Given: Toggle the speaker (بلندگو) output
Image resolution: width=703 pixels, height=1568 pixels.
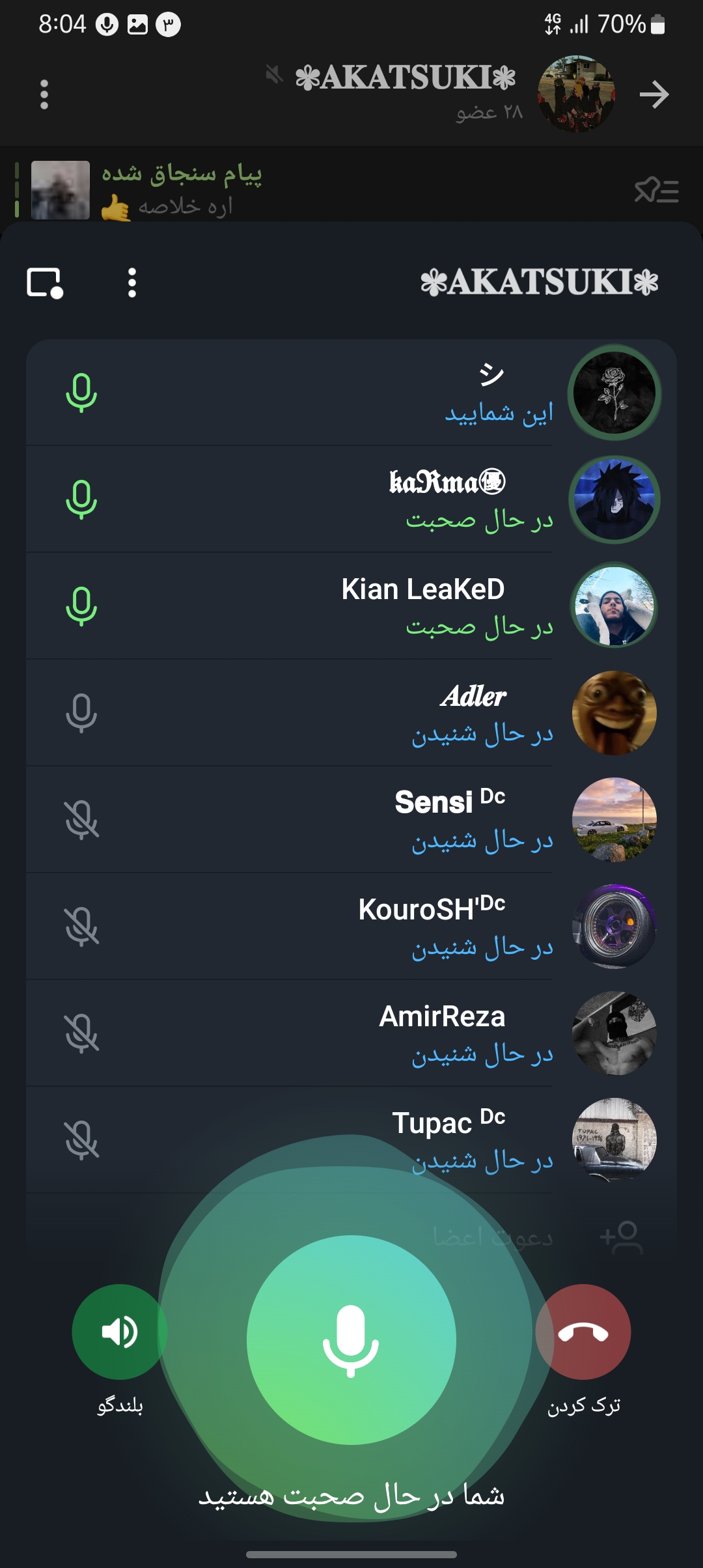Looking at the screenshot, I should coord(120,1332).
